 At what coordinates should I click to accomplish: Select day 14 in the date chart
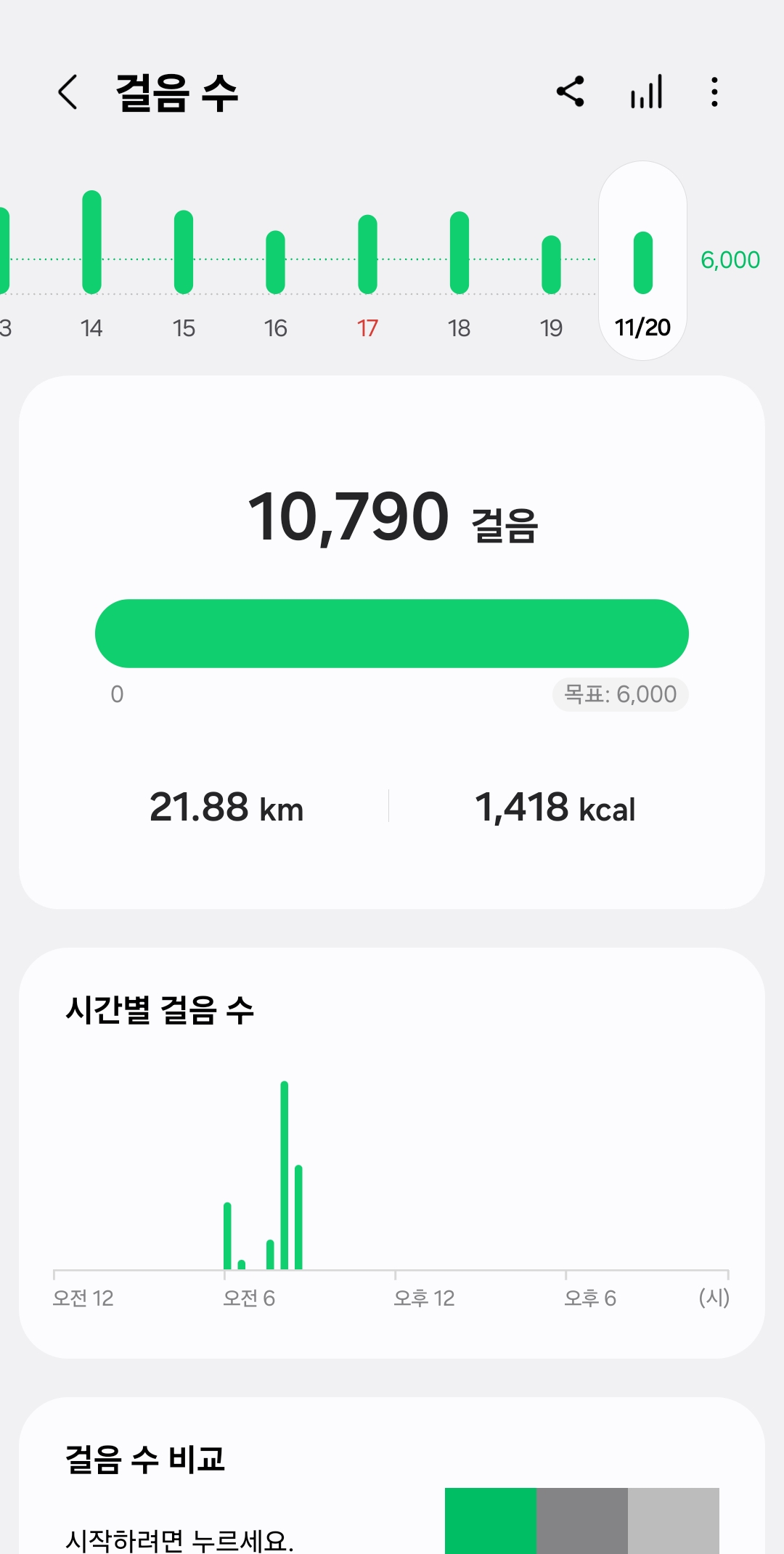(x=92, y=261)
